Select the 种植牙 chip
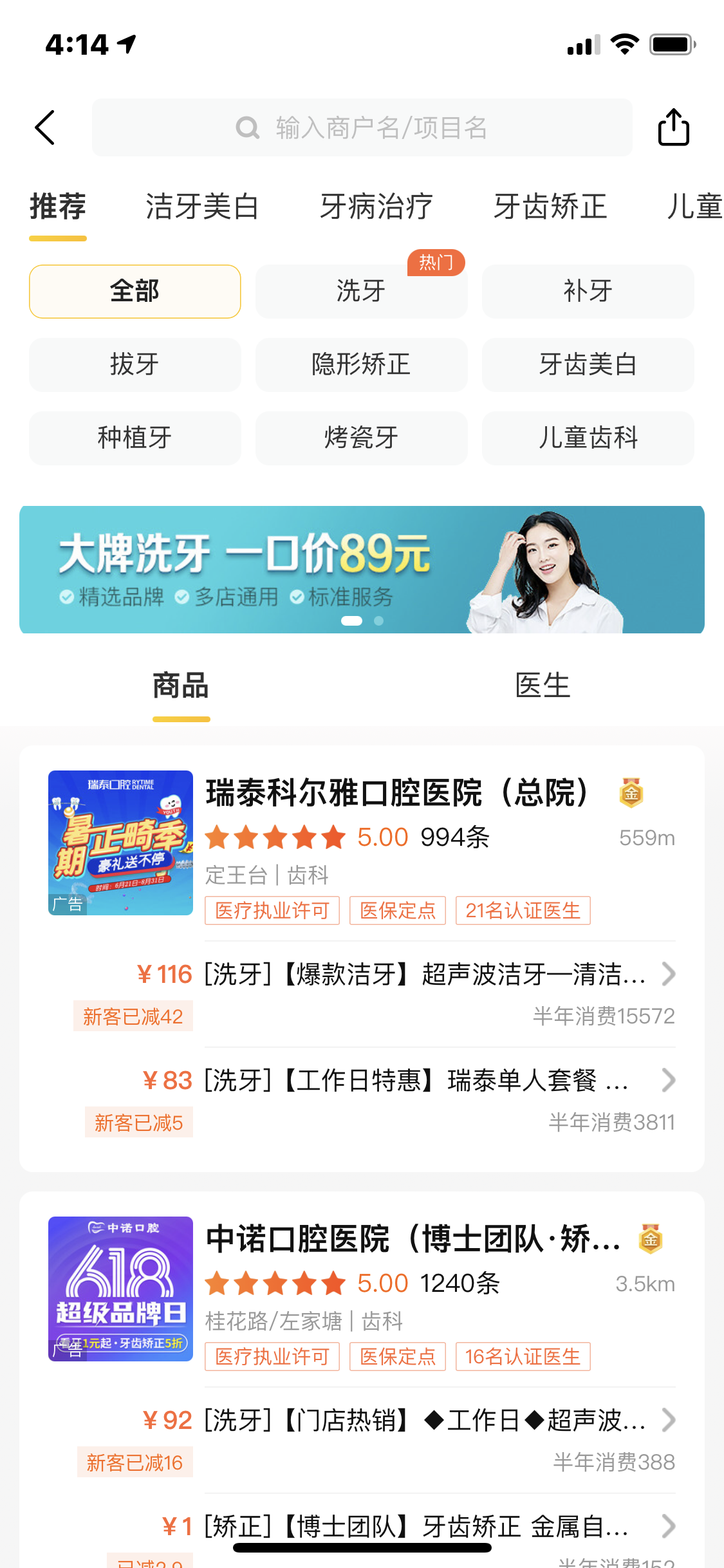Screen dimensions: 724x1568 click(135, 438)
